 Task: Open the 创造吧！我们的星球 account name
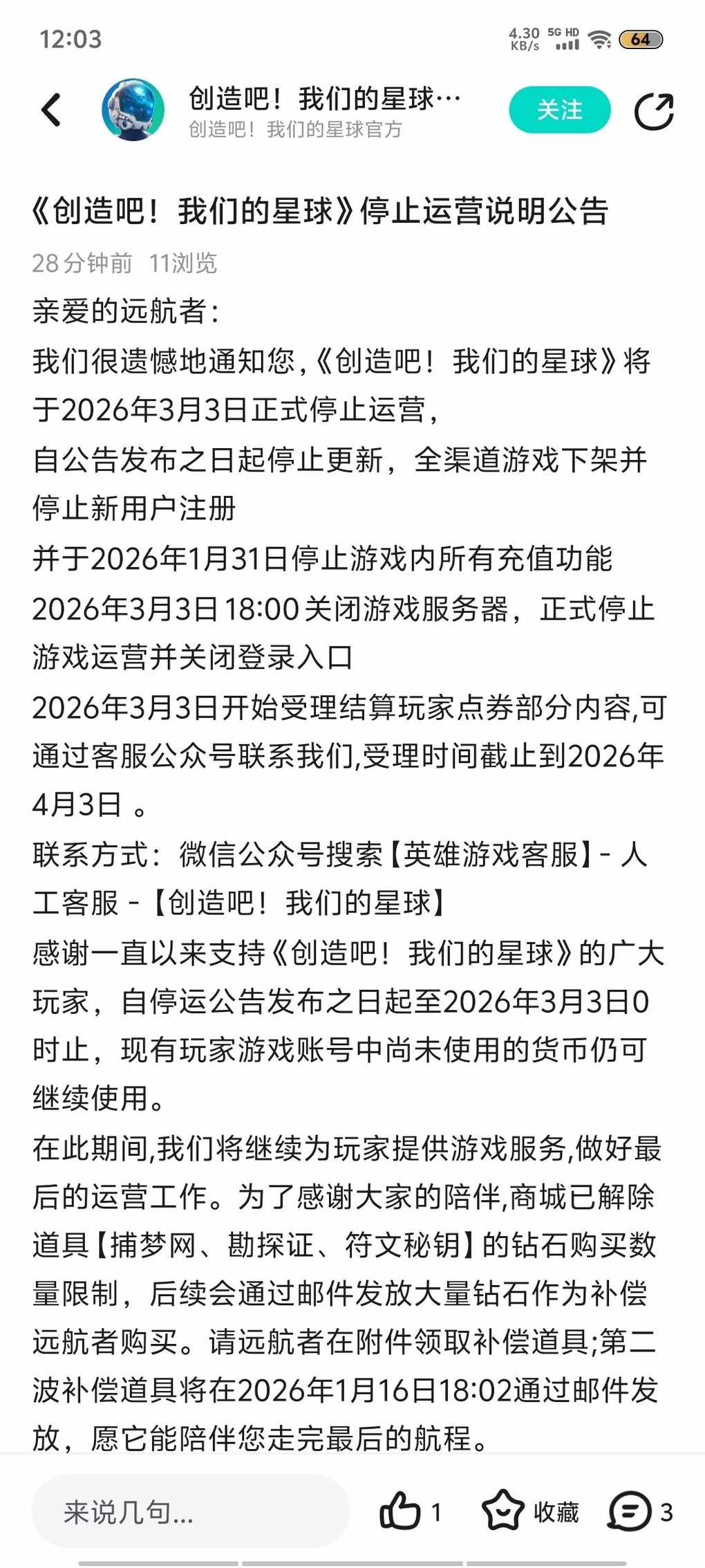tap(323, 100)
